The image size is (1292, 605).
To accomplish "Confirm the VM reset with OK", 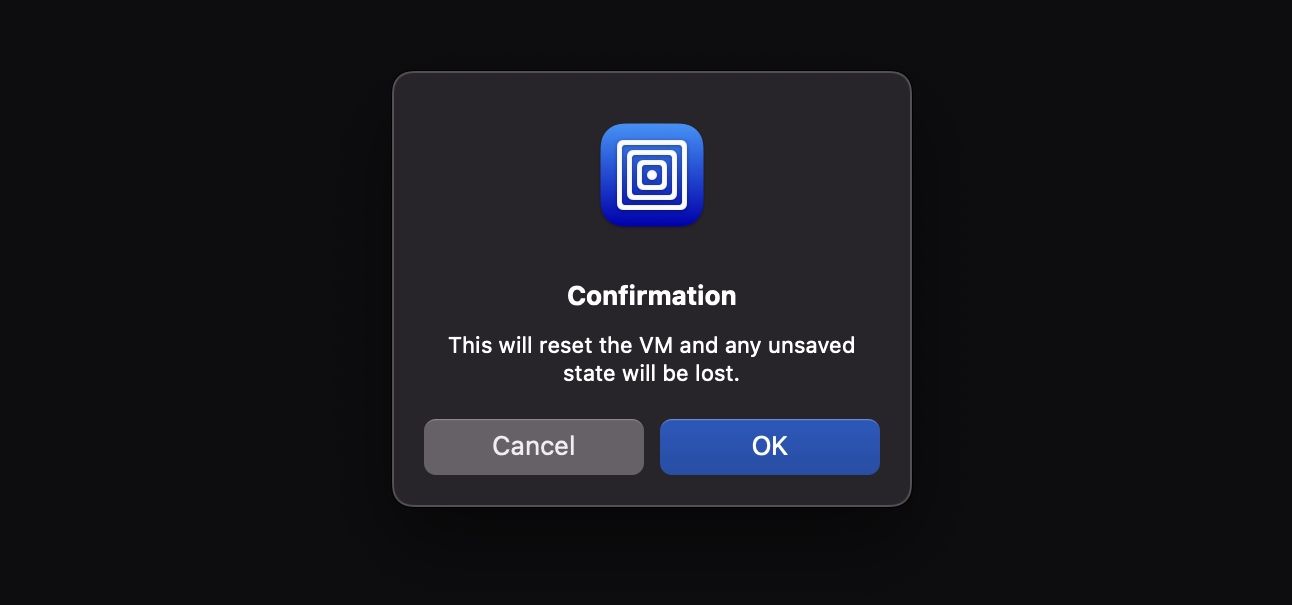I will [769, 446].
